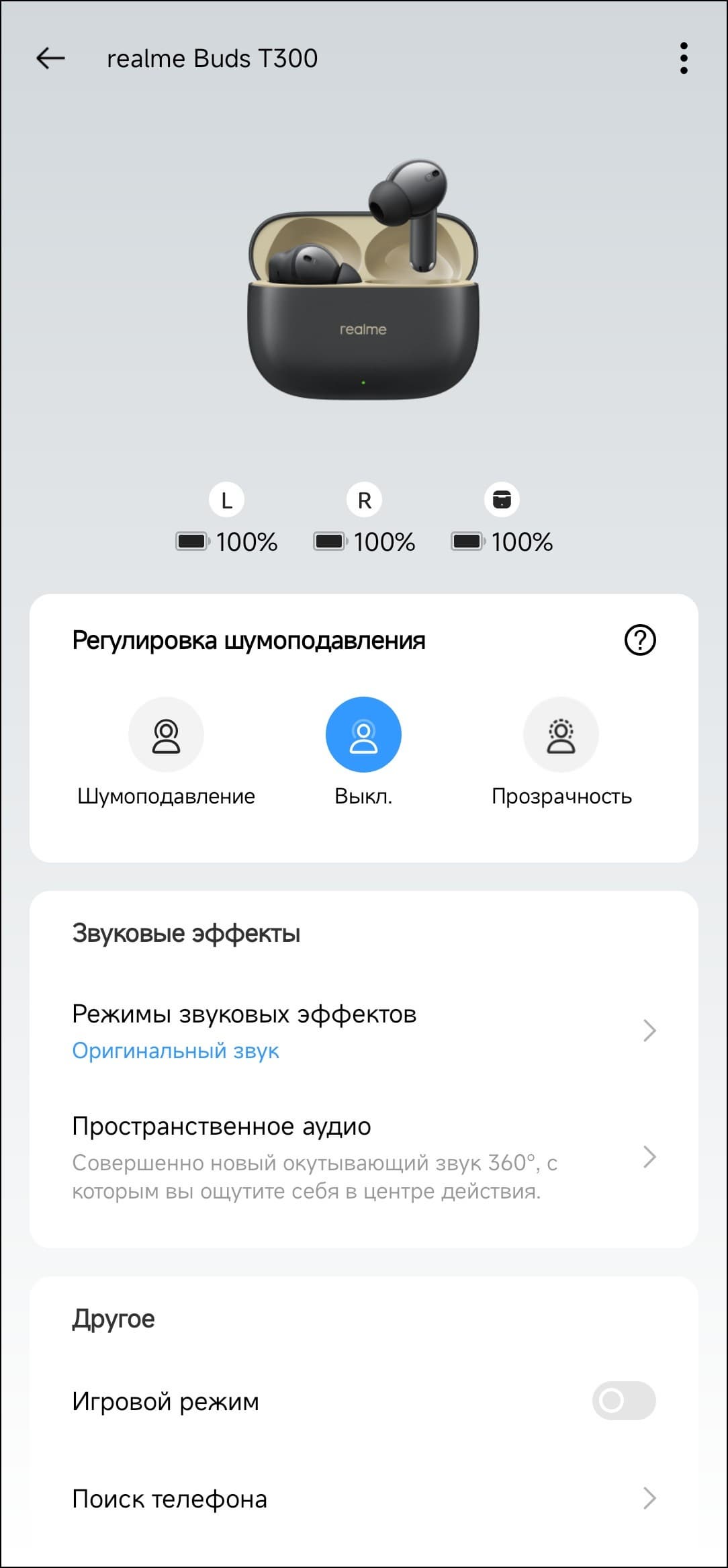The image size is (728, 1568).
Task: Open noise control help question mark
Action: point(639,640)
